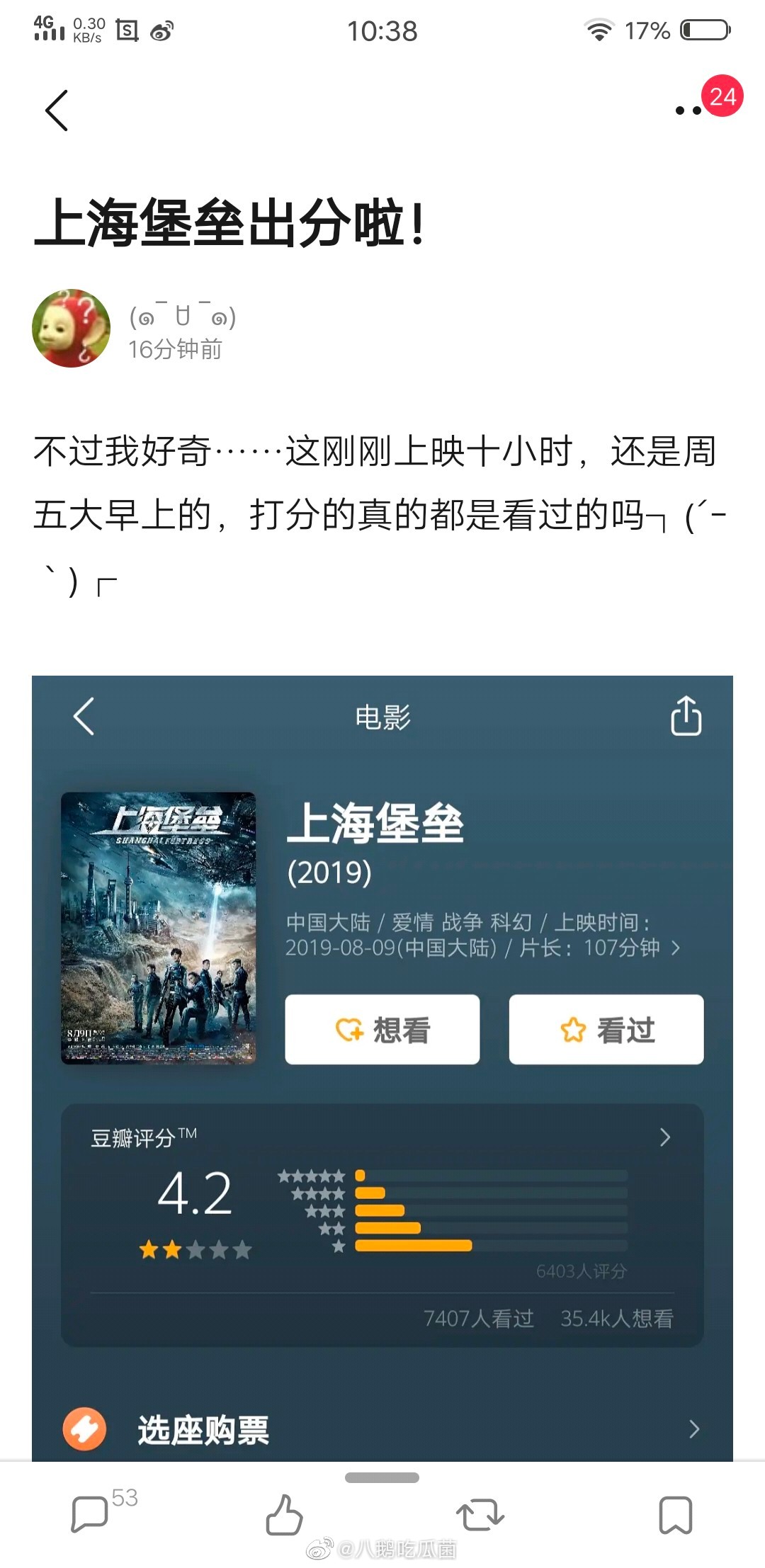
Task: Go back using the top-left arrow
Action: 57,110
